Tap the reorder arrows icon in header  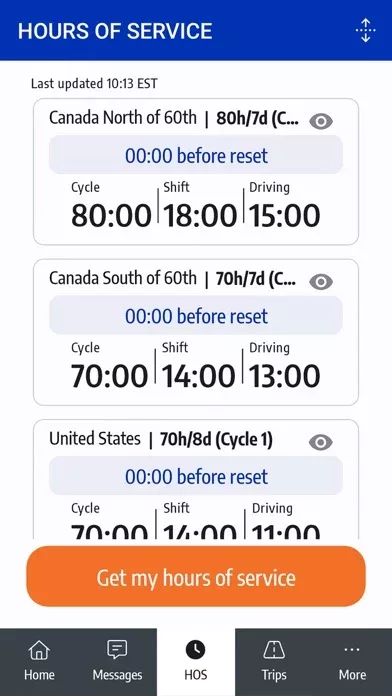tap(365, 30)
